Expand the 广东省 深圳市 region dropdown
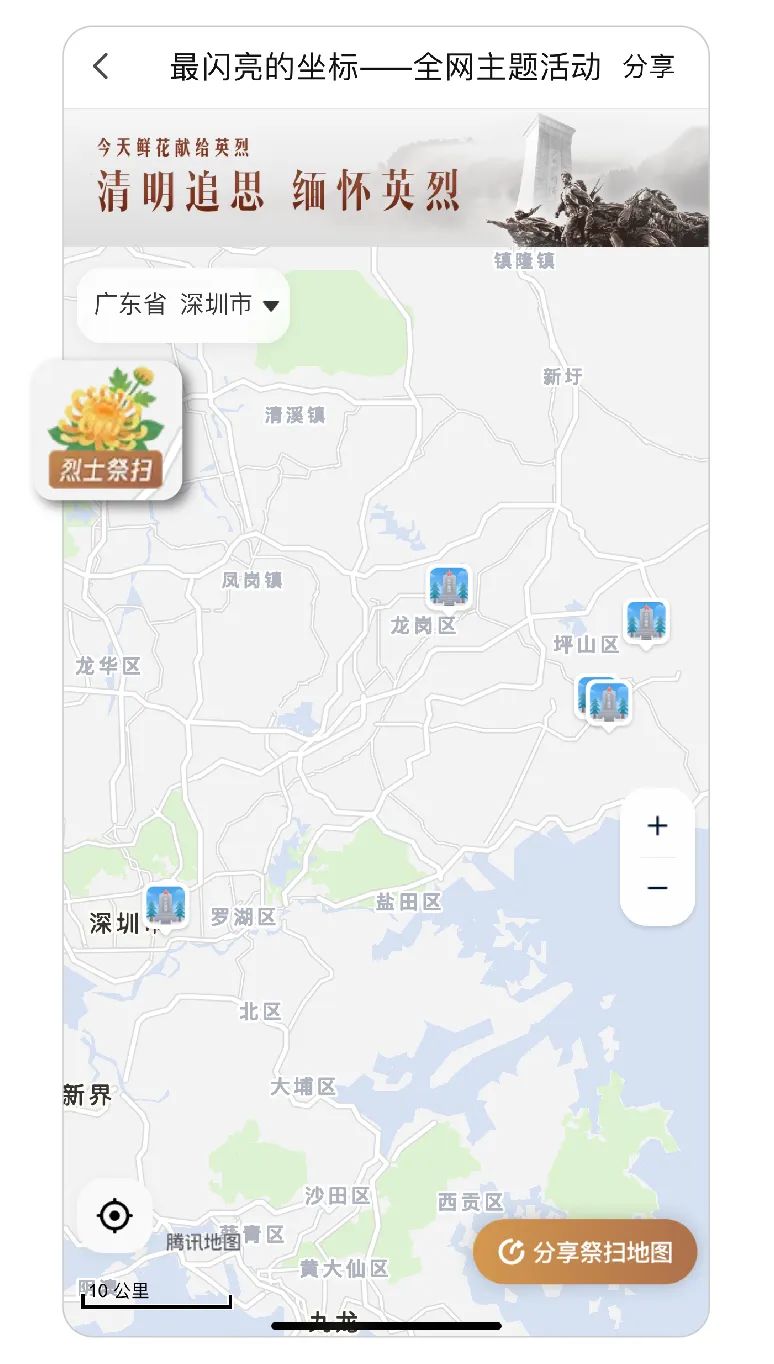The image size is (774, 1364). click(184, 305)
